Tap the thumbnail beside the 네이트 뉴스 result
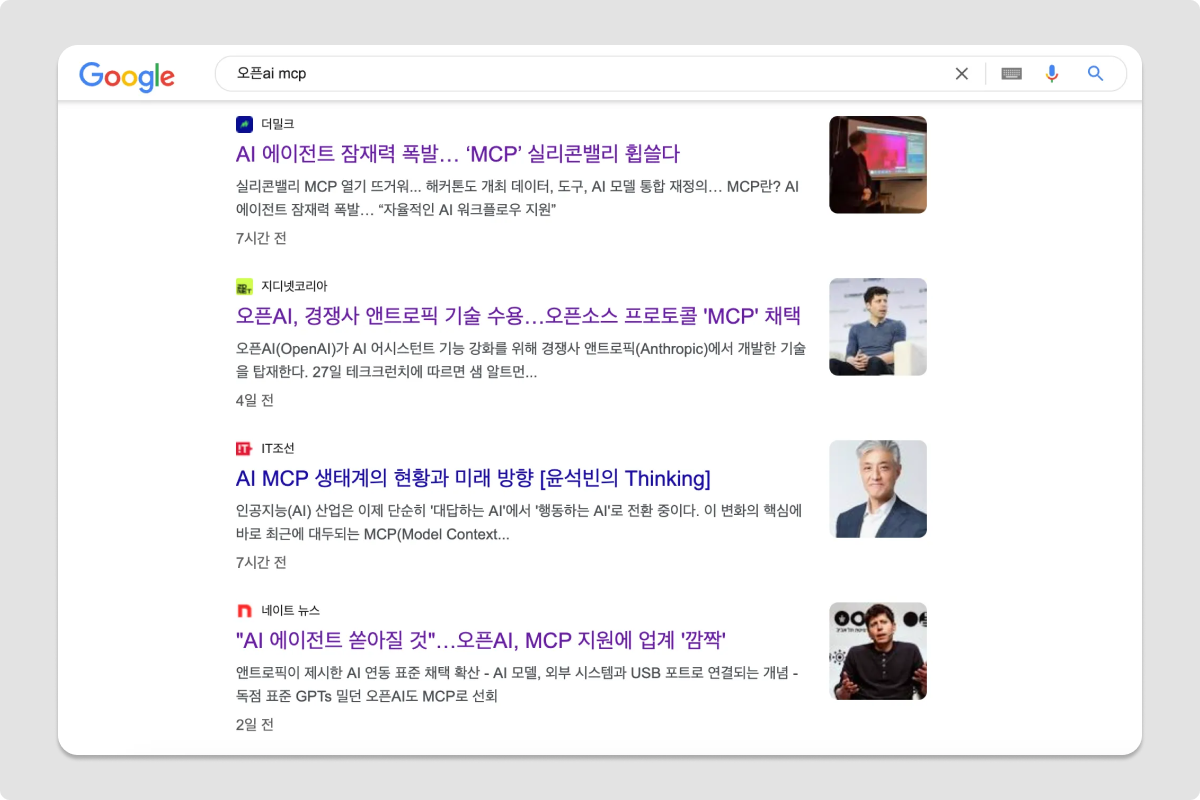 point(878,651)
